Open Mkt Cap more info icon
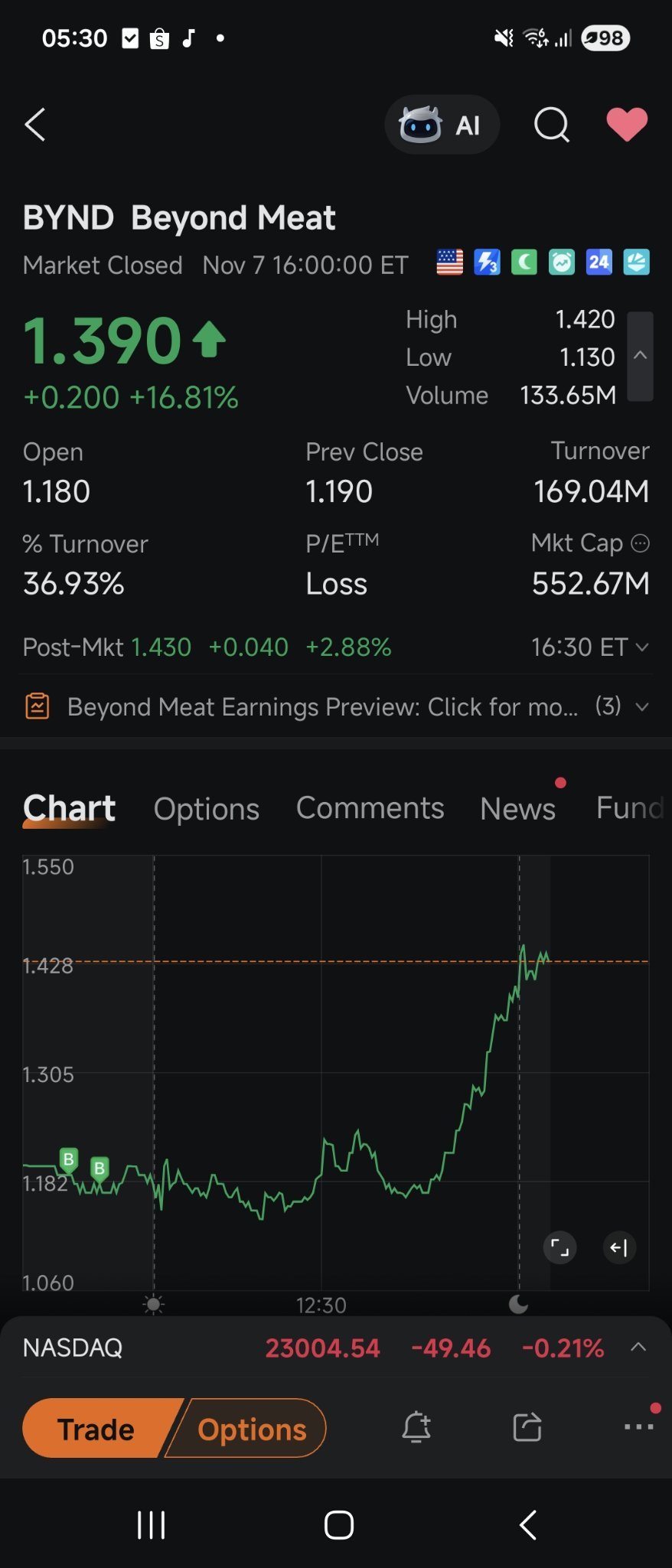The image size is (672, 1568). [641, 543]
